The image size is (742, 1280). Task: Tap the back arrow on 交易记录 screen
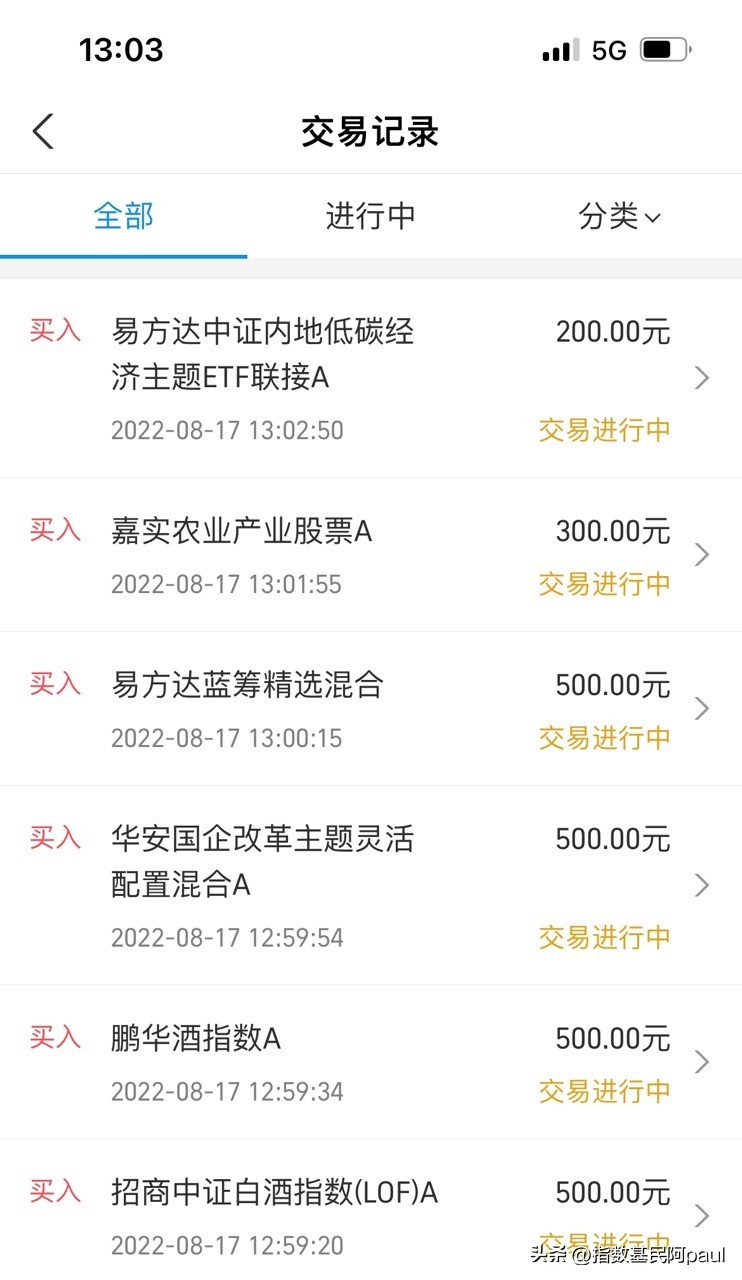click(42, 131)
